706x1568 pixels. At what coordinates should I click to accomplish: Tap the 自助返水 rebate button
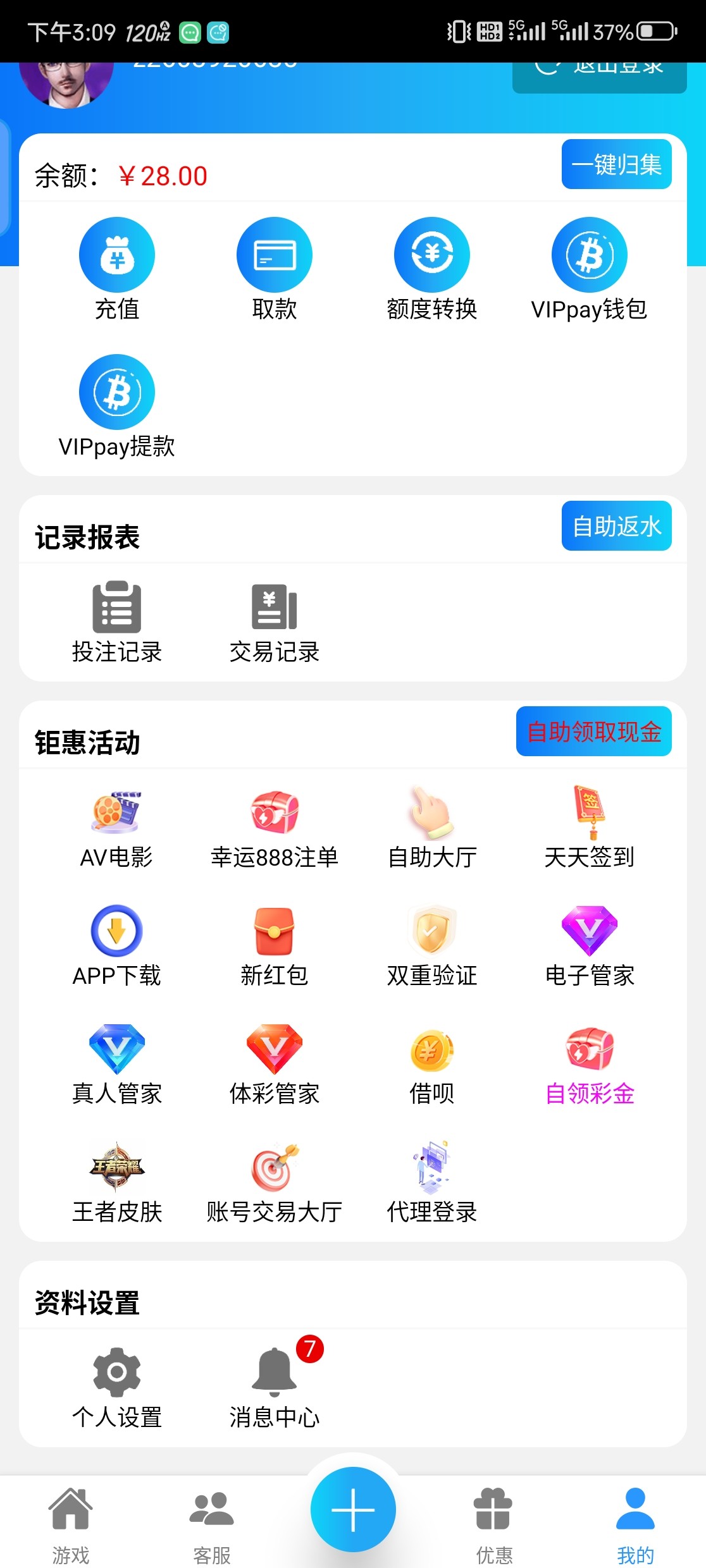click(616, 526)
